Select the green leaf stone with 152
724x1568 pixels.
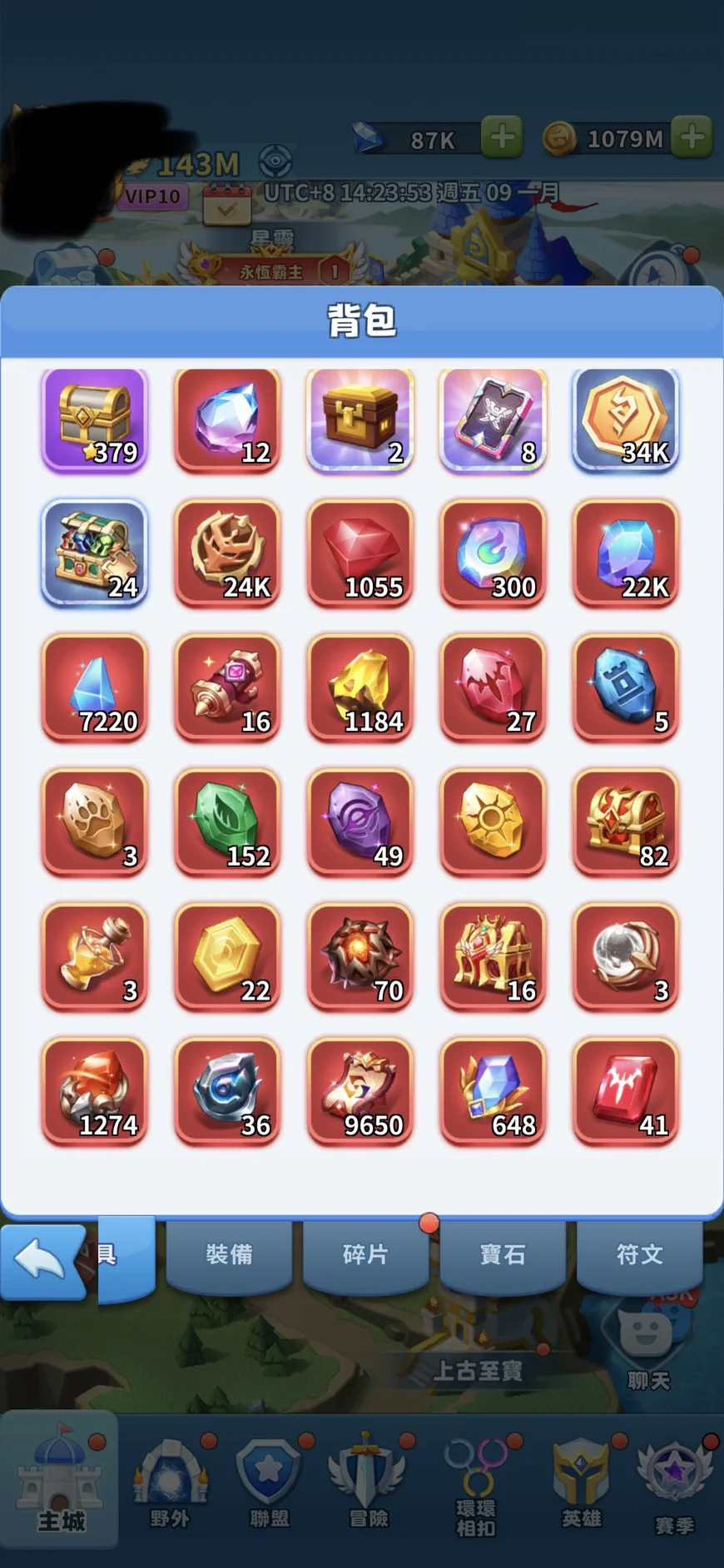[x=227, y=823]
